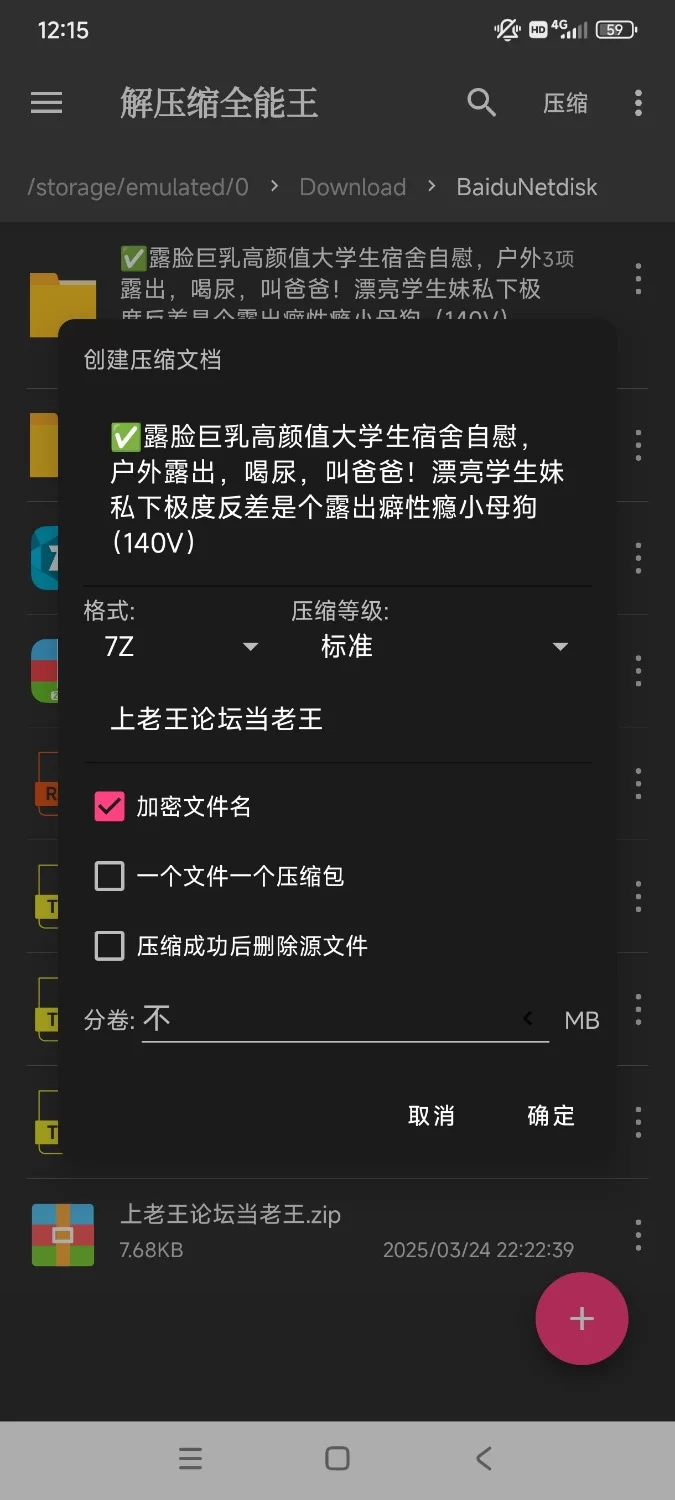Viewport: 675px width, 1500px height.
Task: Go to the home screen via the home button
Action: [x=338, y=1459]
